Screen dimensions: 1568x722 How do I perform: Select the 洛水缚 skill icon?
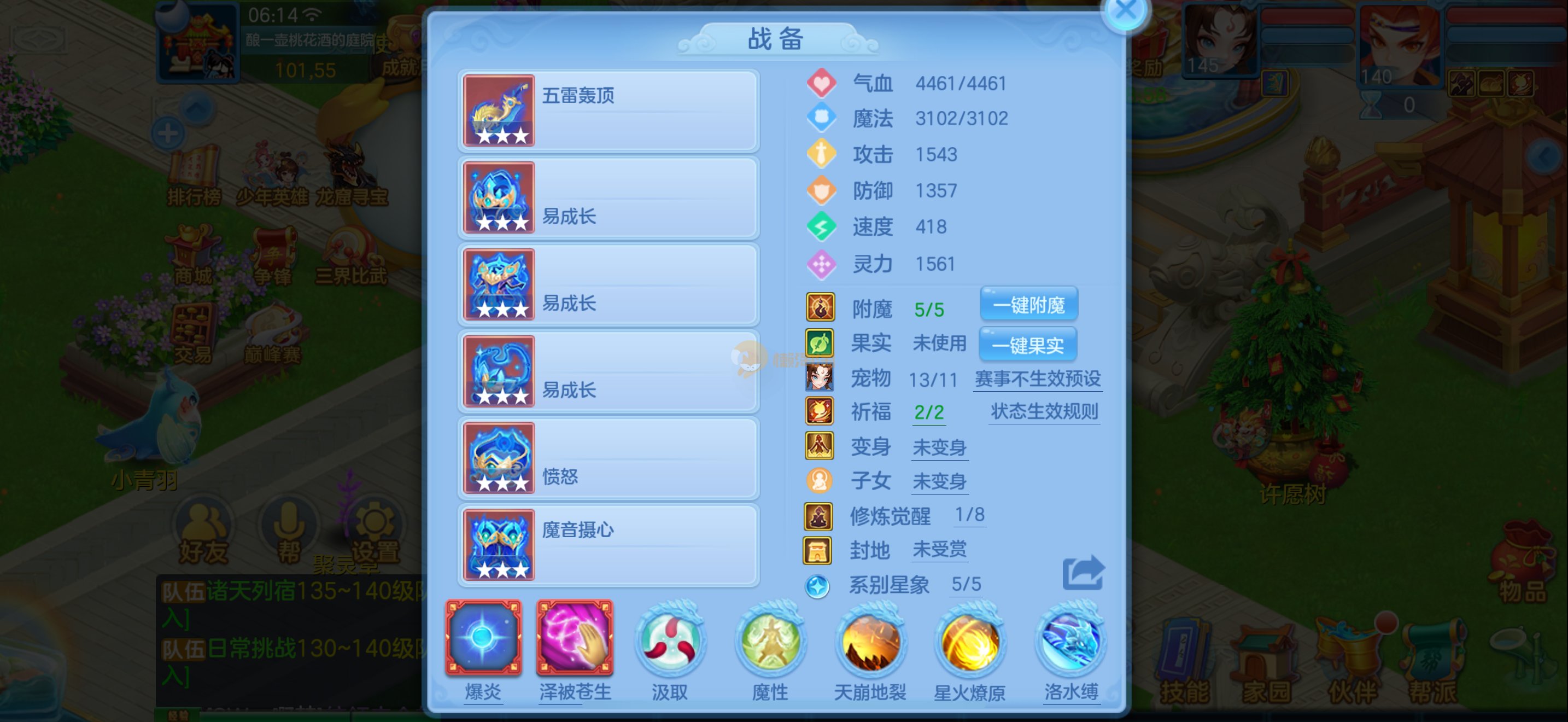tap(1070, 639)
